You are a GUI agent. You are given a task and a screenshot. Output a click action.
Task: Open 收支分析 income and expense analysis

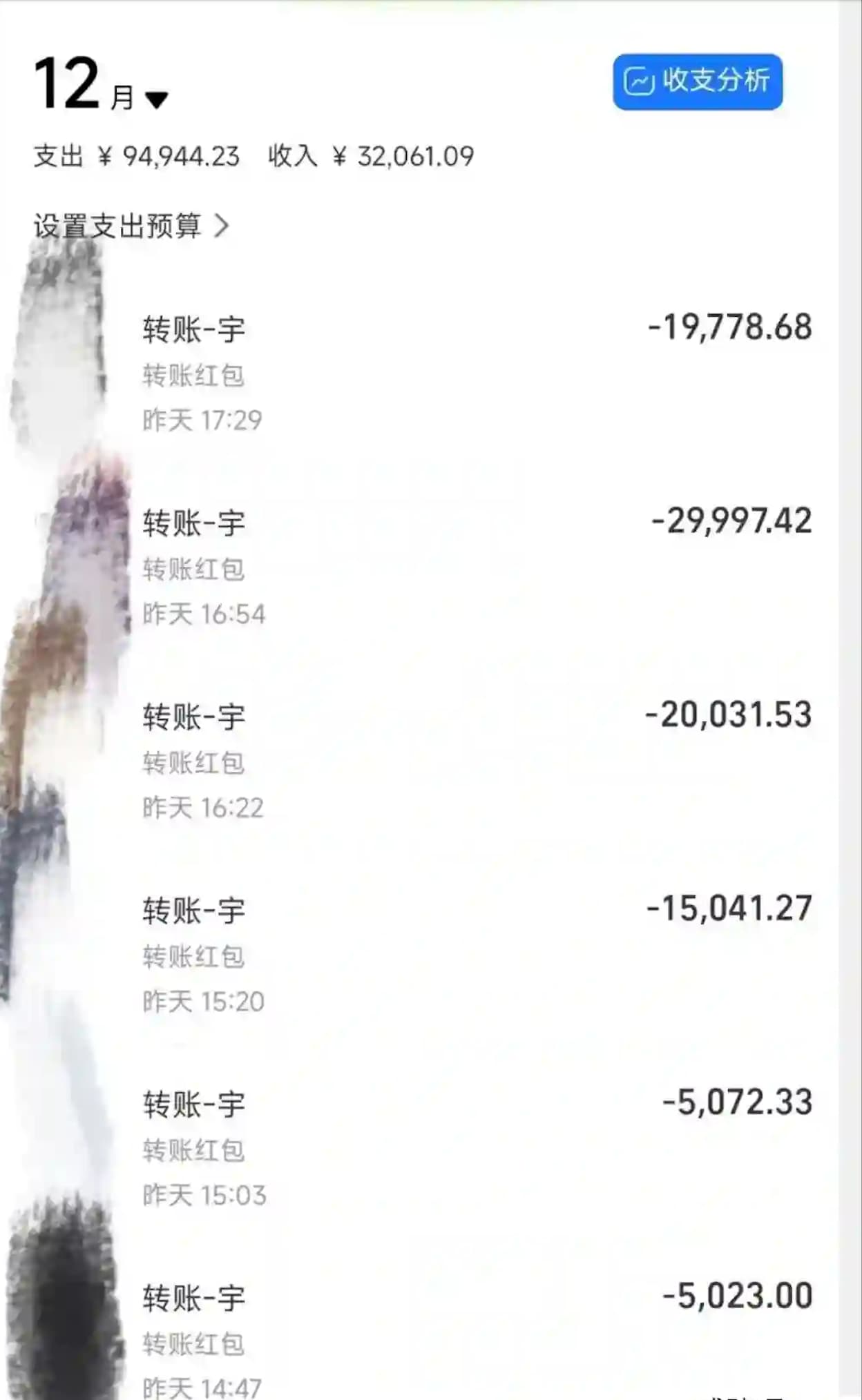point(698,81)
